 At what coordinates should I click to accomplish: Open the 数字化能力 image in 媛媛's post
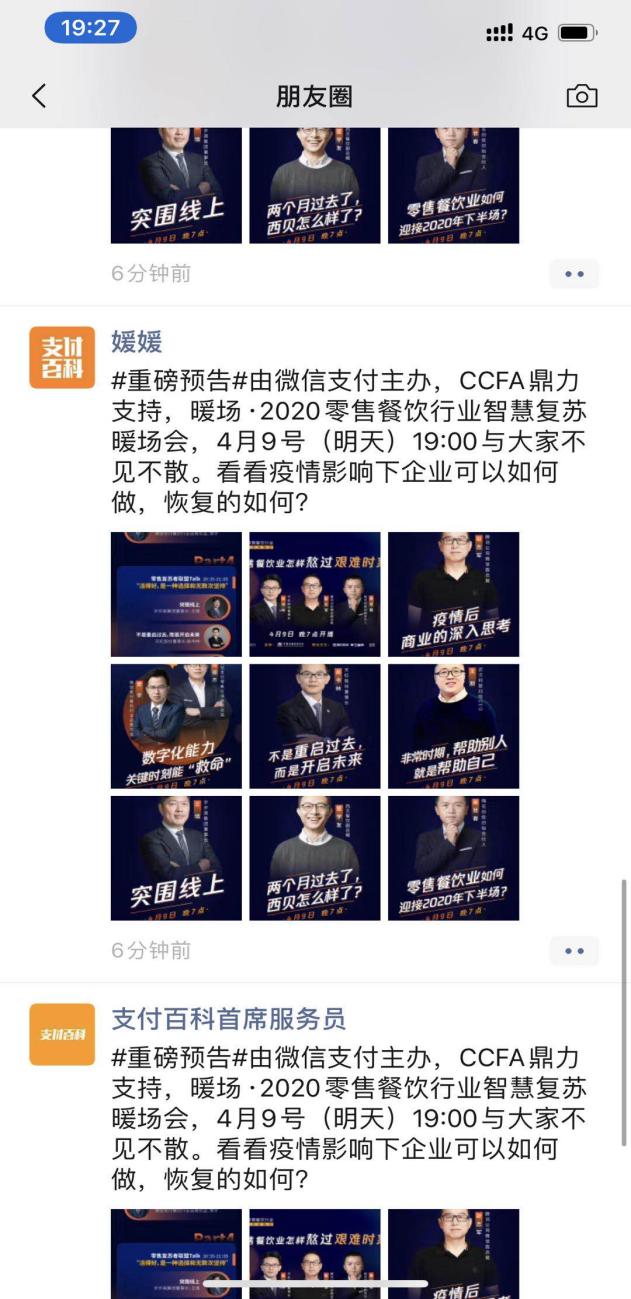tap(176, 726)
